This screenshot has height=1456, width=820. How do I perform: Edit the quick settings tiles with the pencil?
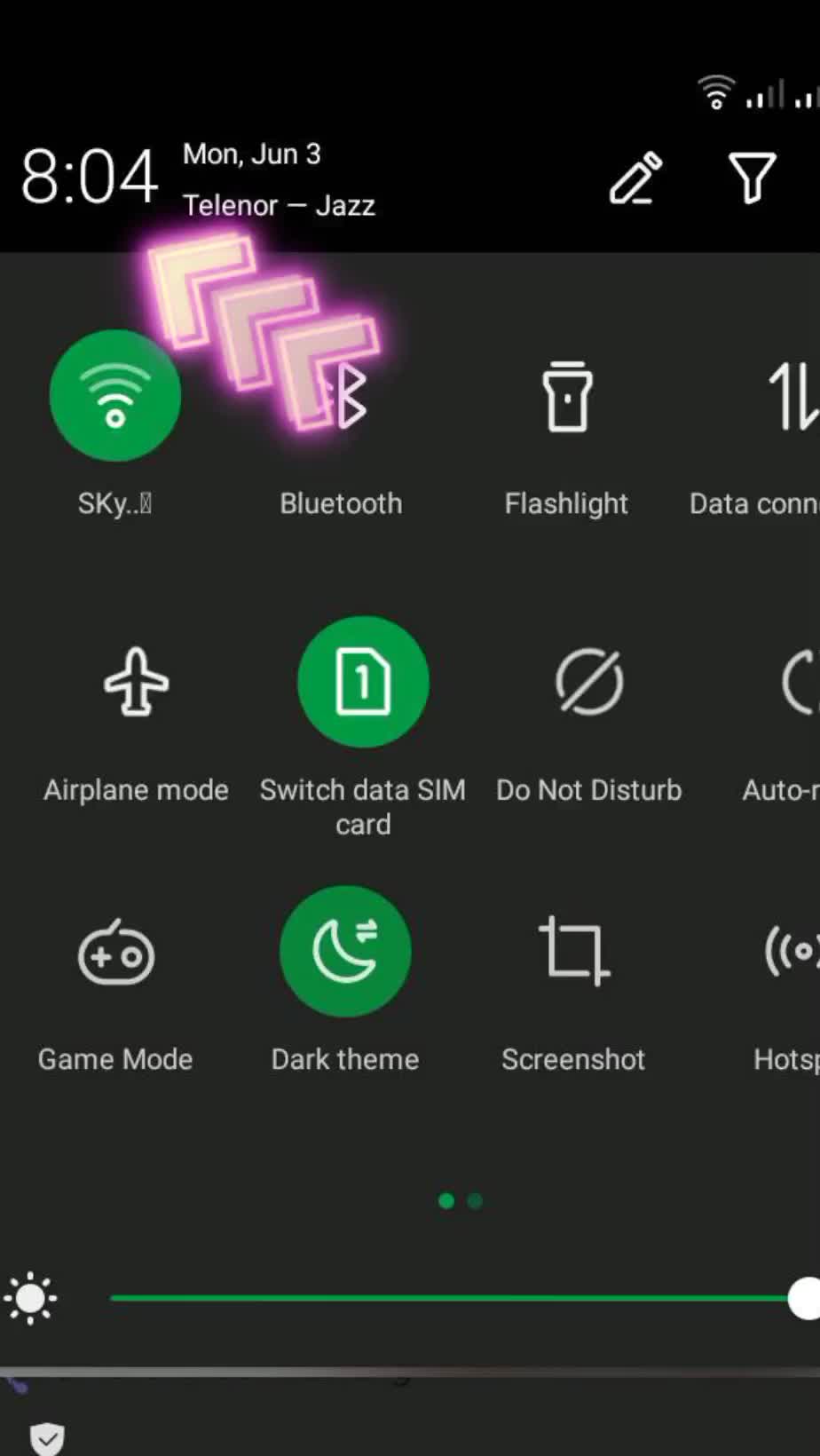(x=635, y=178)
